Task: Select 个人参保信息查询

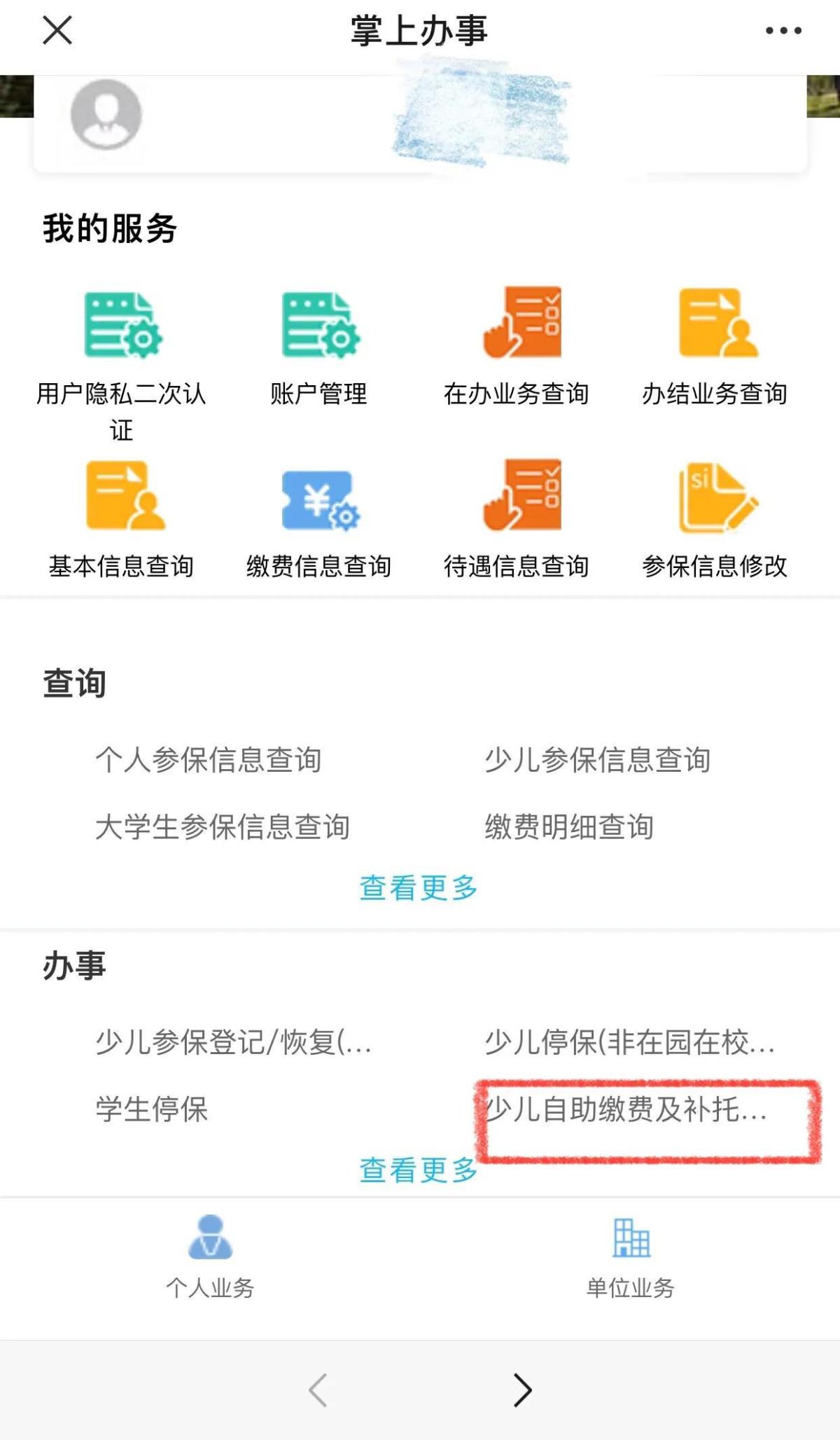Action: tap(209, 760)
